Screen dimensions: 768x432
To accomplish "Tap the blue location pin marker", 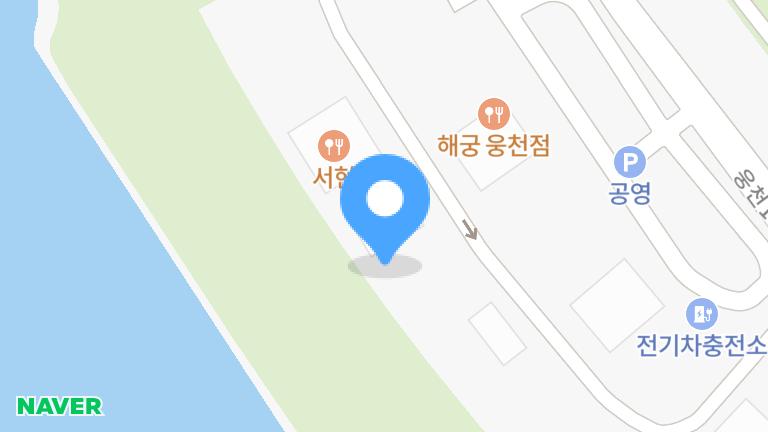I will 385,209.
